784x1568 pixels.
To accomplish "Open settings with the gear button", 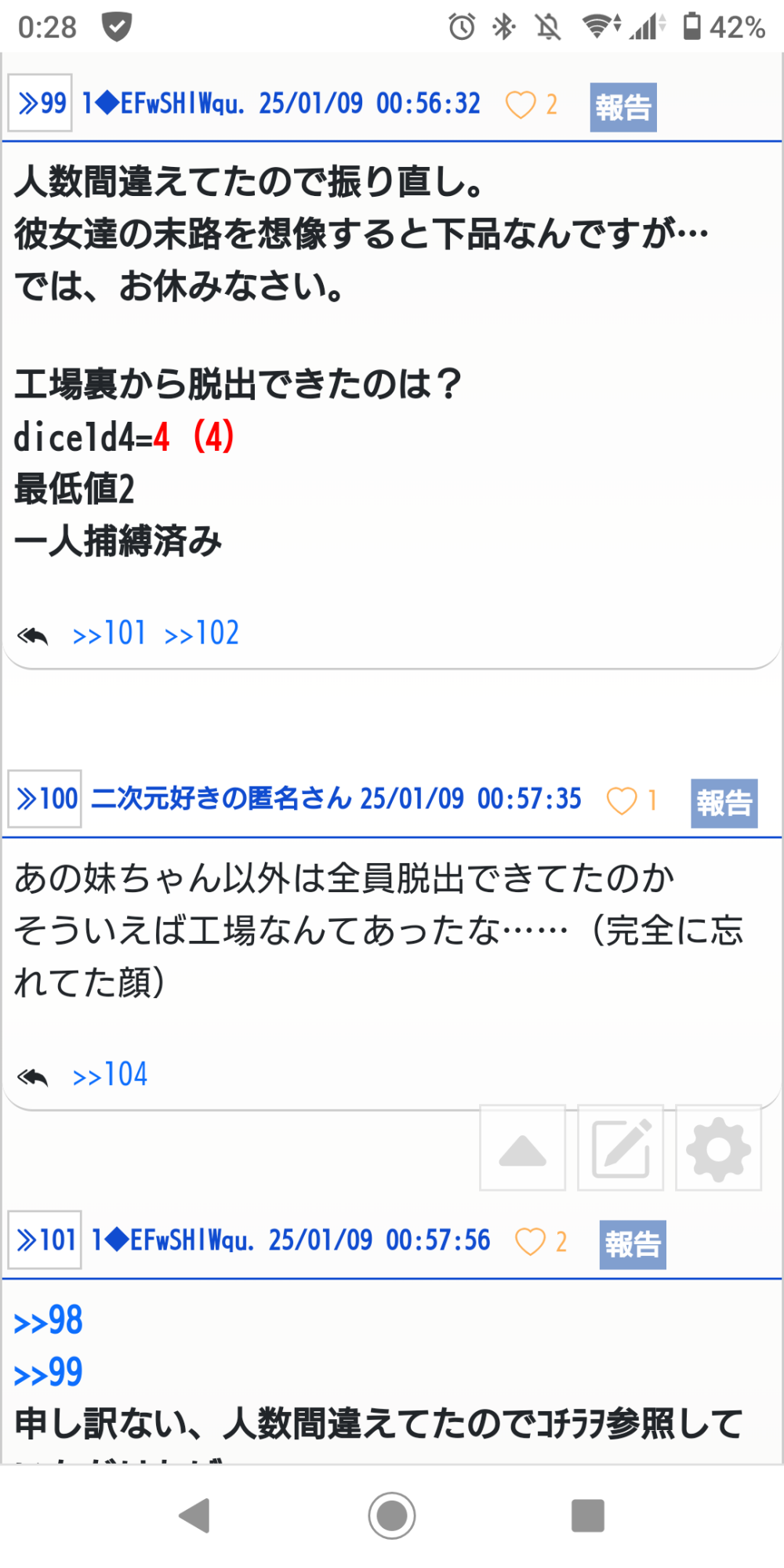I will point(718,1149).
